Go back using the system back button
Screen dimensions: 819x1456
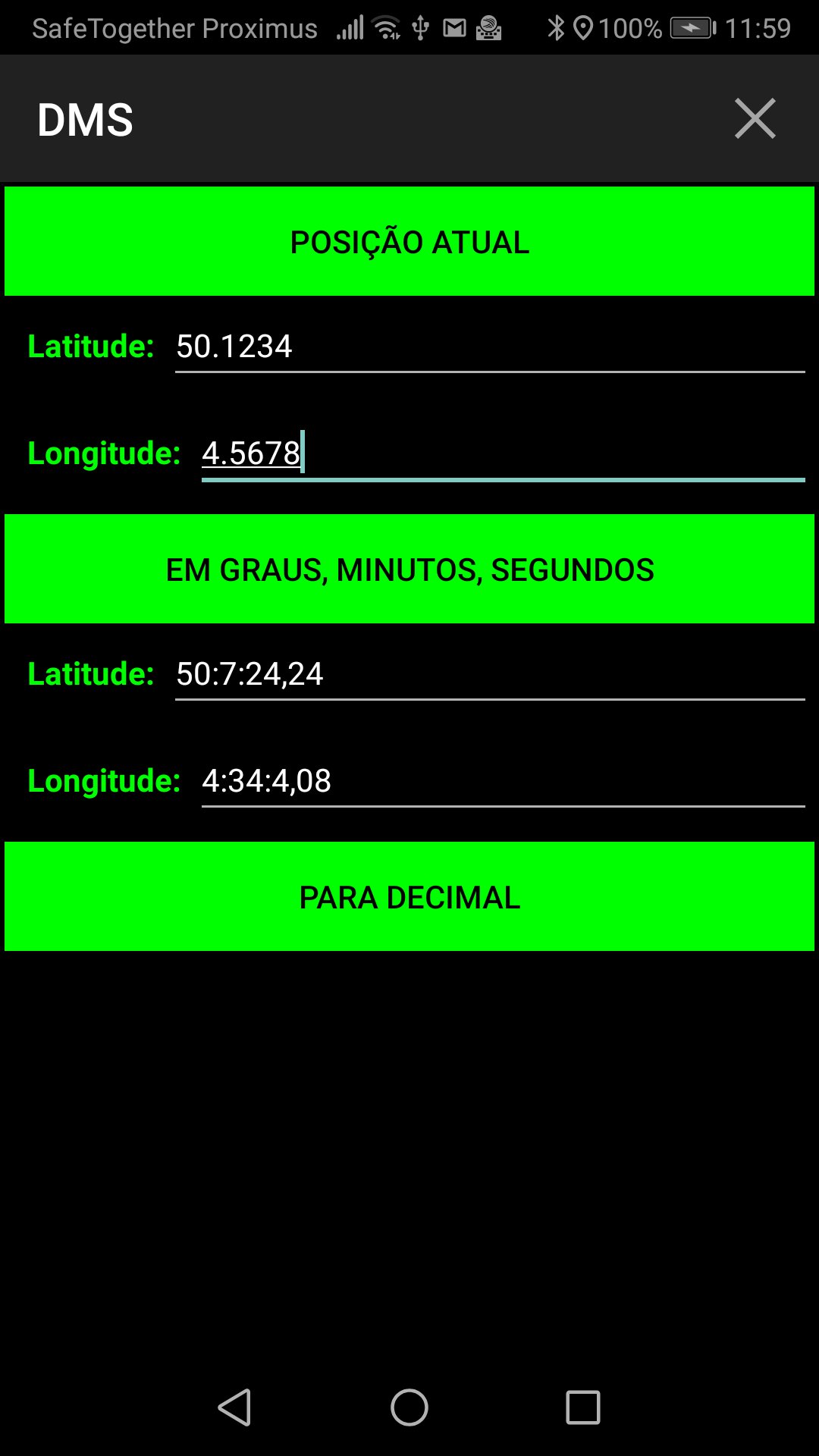click(235, 1408)
